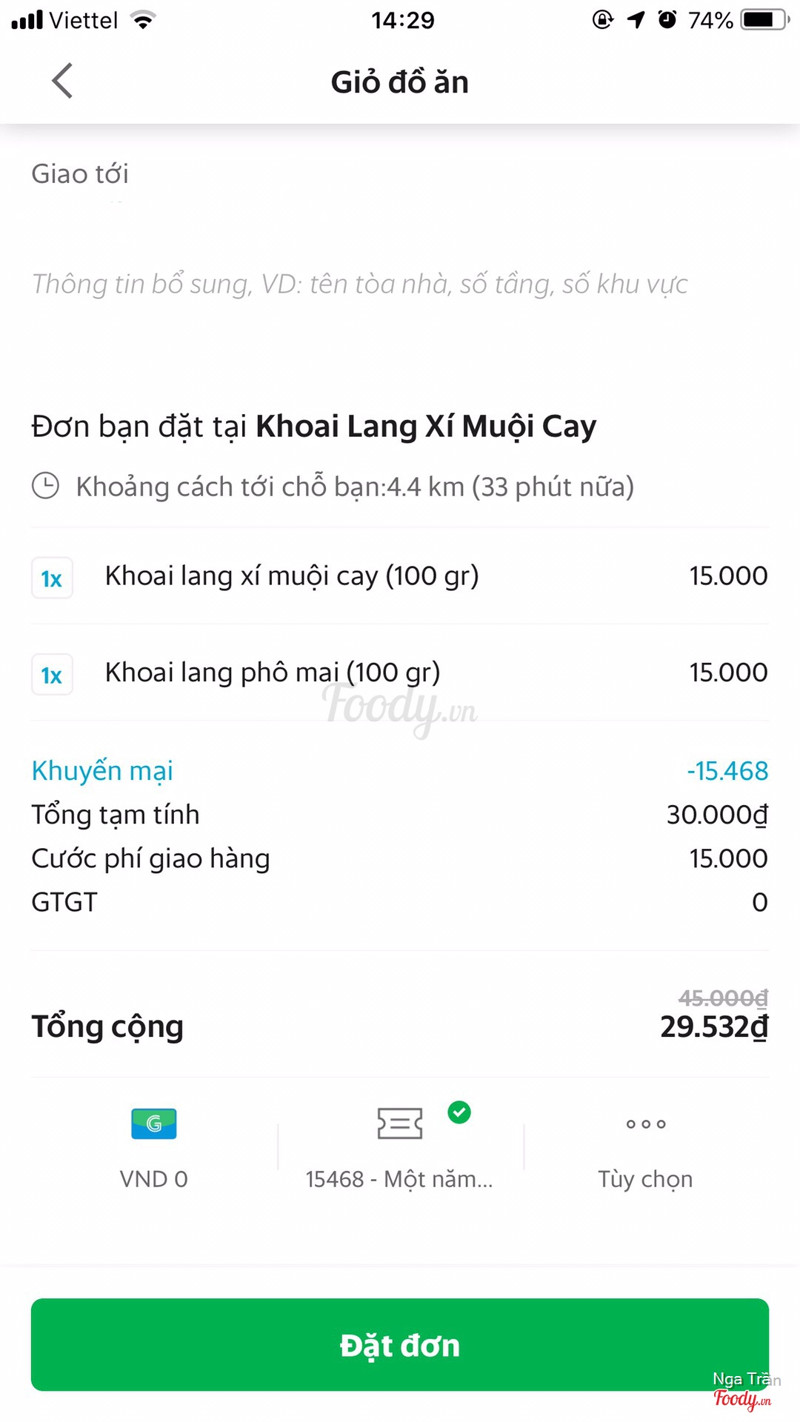Open the VND 0 payment method option
Image resolution: width=800 pixels, height=1422 pixels.
(154, 1146)
